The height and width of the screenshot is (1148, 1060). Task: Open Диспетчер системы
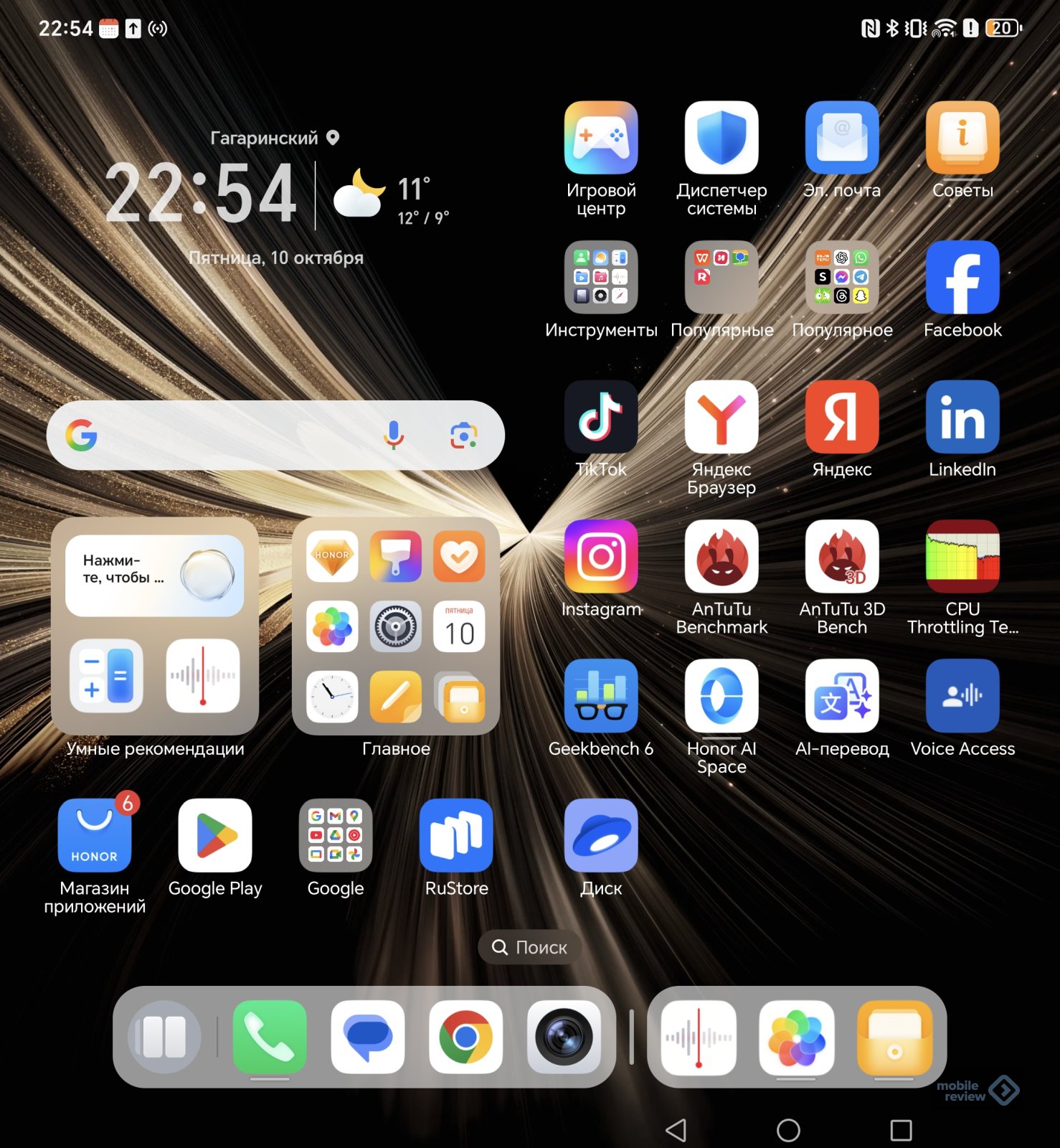(721, 138)
